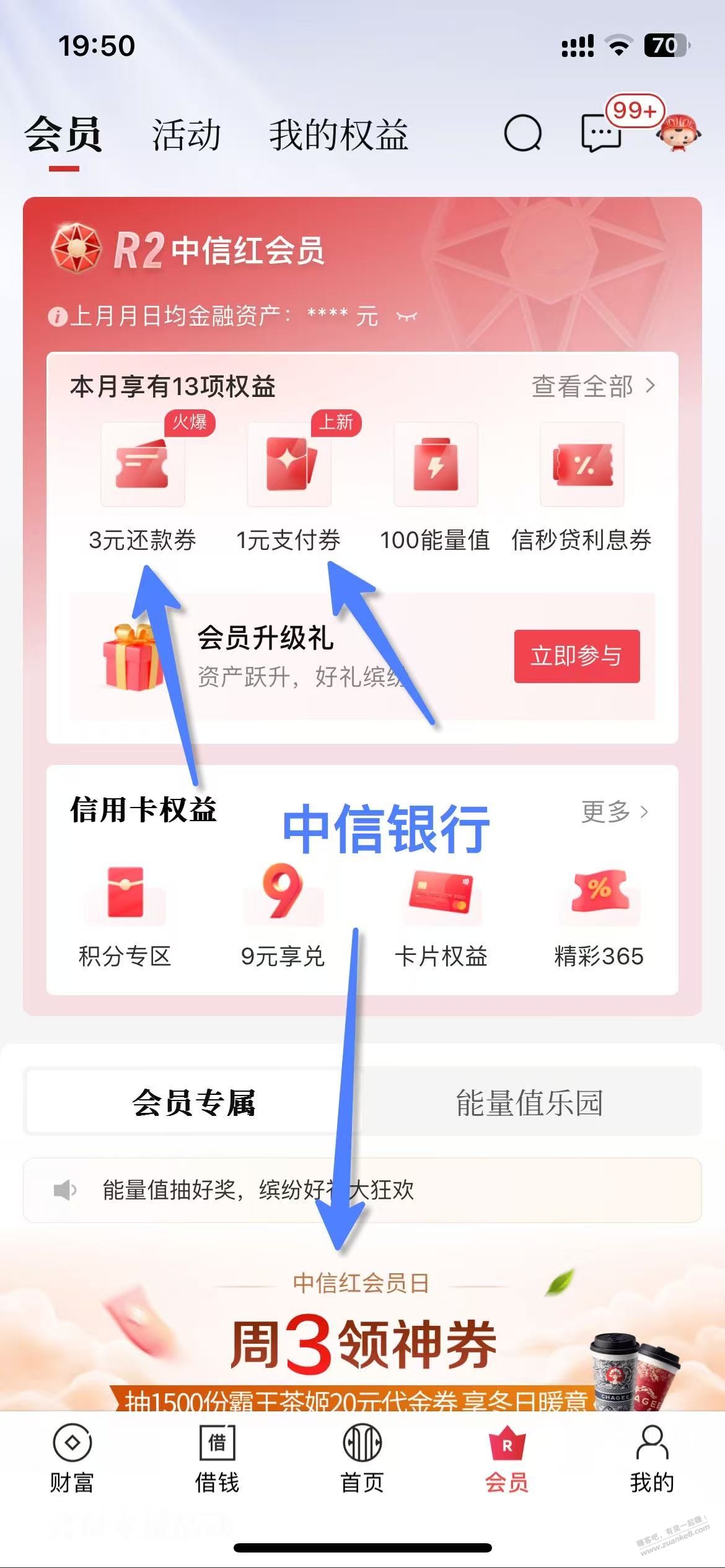Tap the 立即参与 button
This screenshot has height=1568, width=725.
tap(576, 656)
